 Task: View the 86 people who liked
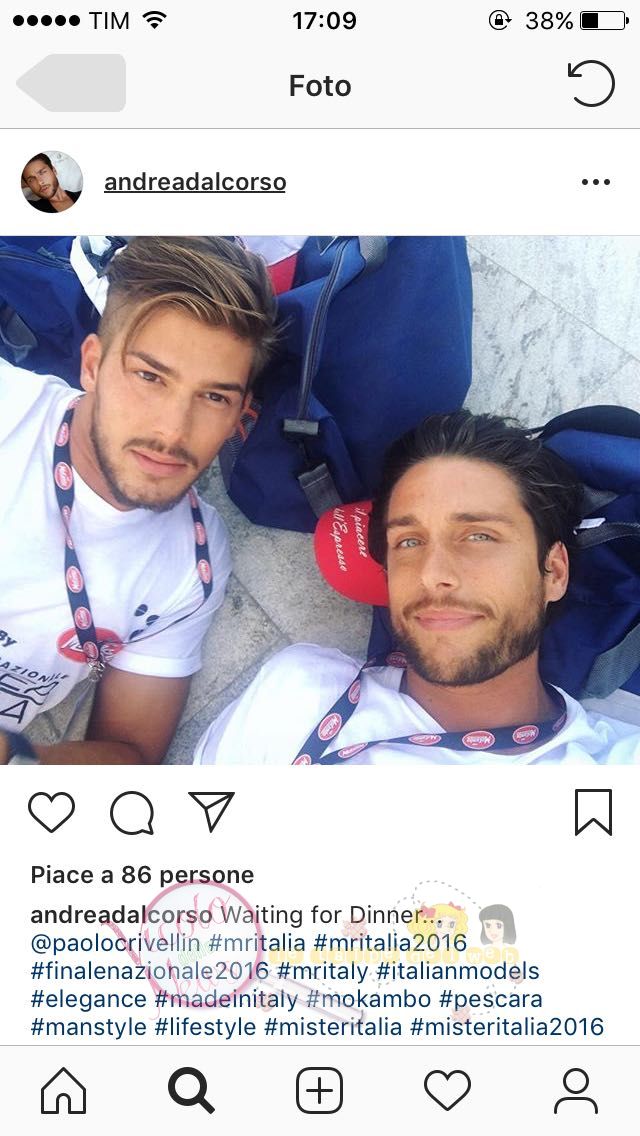point(142,876)
